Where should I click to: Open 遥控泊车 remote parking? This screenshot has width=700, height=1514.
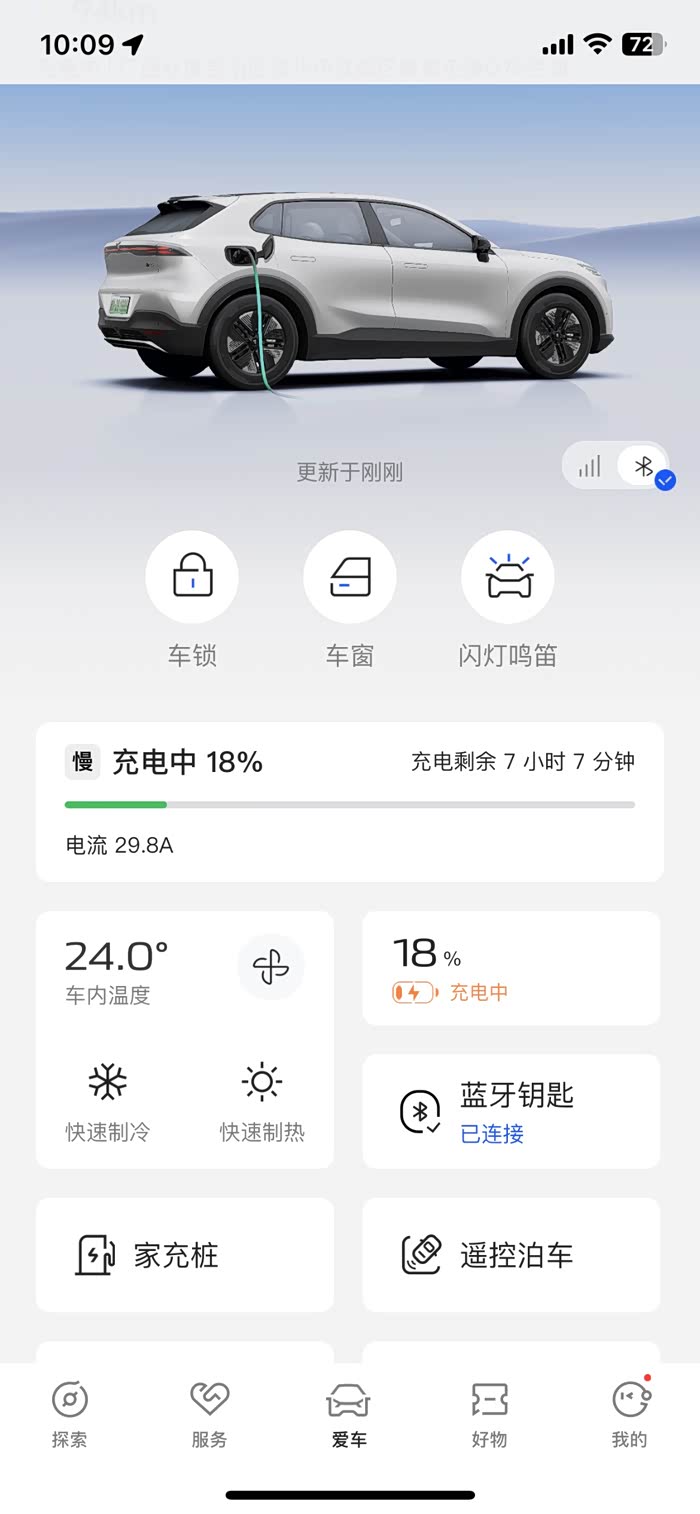510,1255
